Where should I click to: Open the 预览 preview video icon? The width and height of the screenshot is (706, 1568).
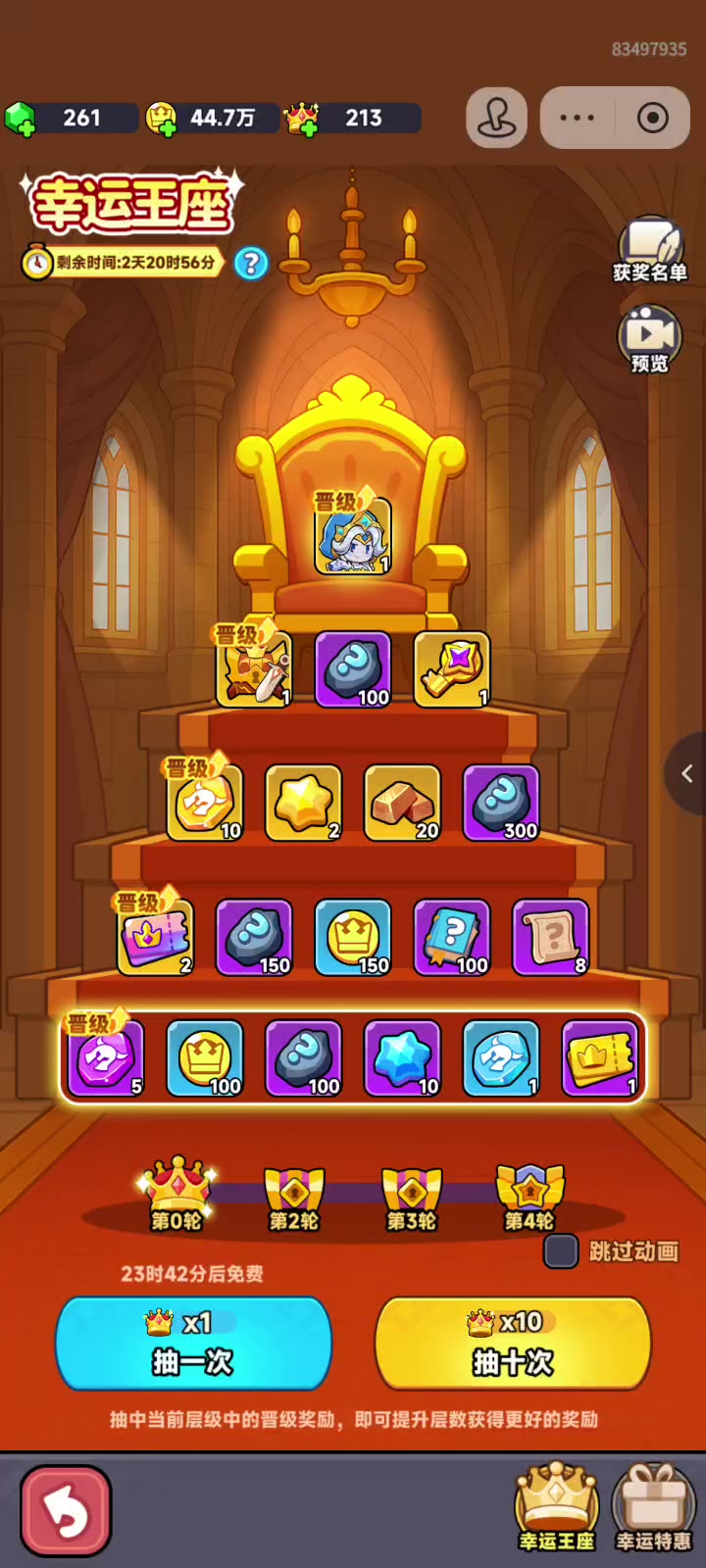coord(649,338)
